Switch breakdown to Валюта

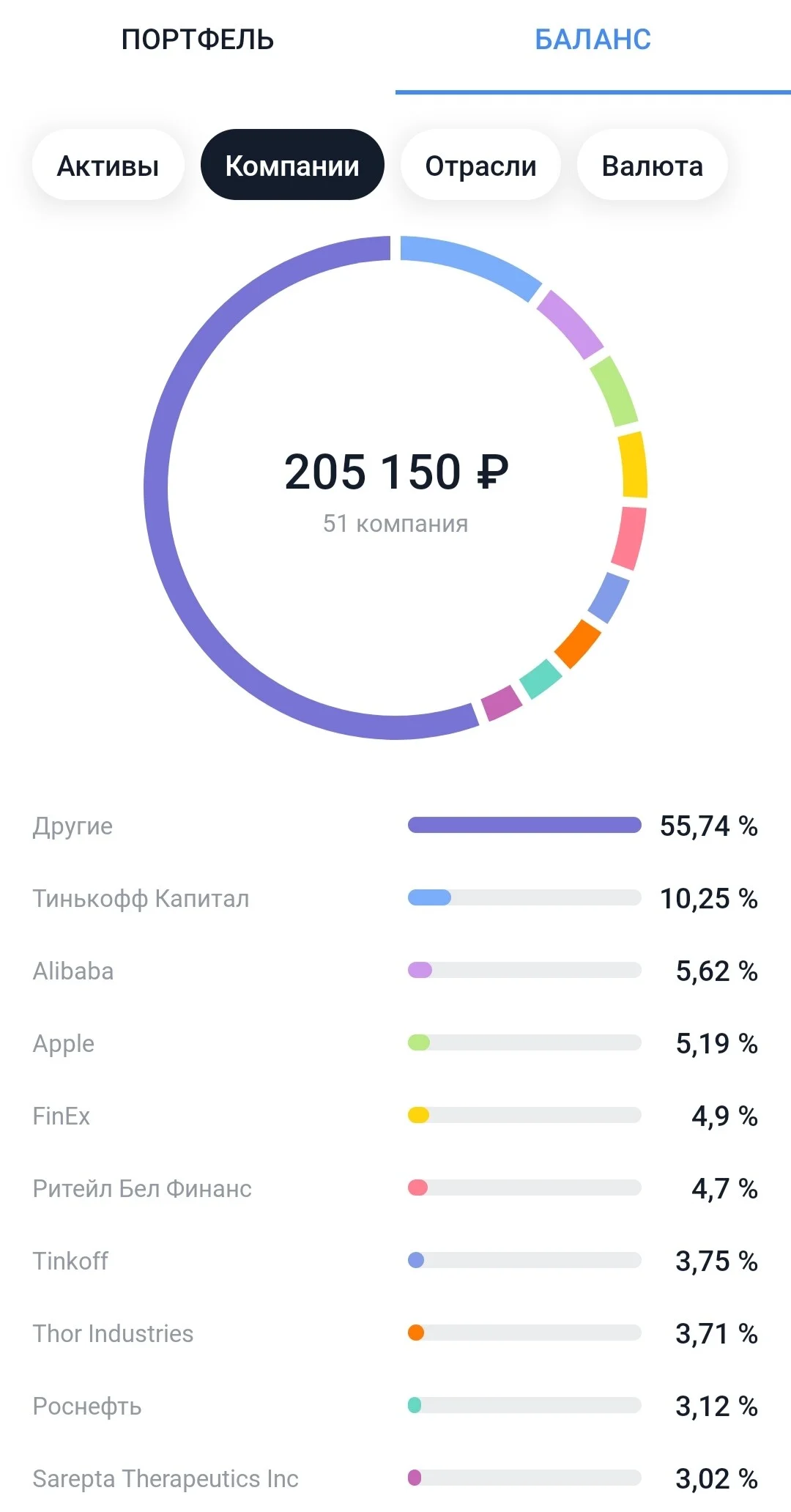point(652,165)
